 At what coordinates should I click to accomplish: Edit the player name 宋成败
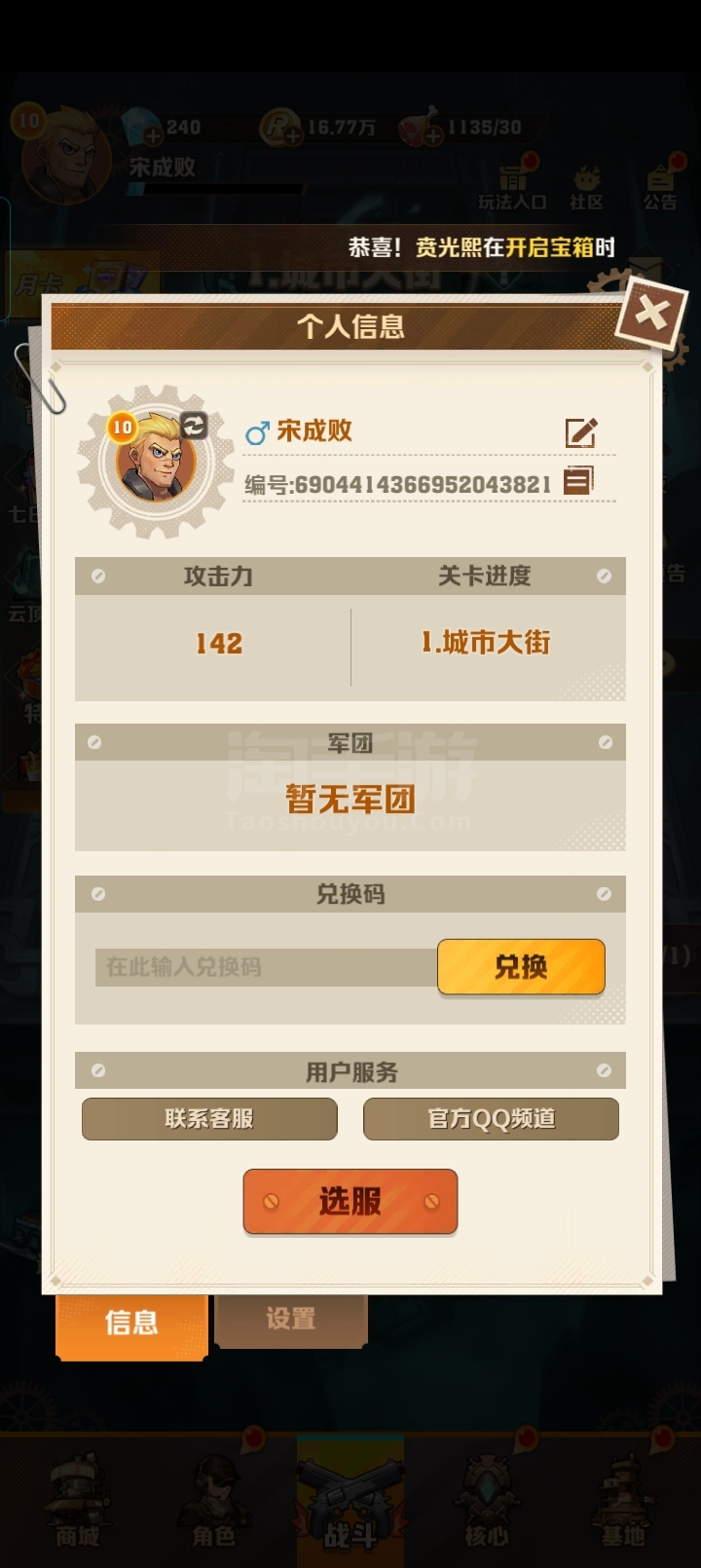point(581,432)
